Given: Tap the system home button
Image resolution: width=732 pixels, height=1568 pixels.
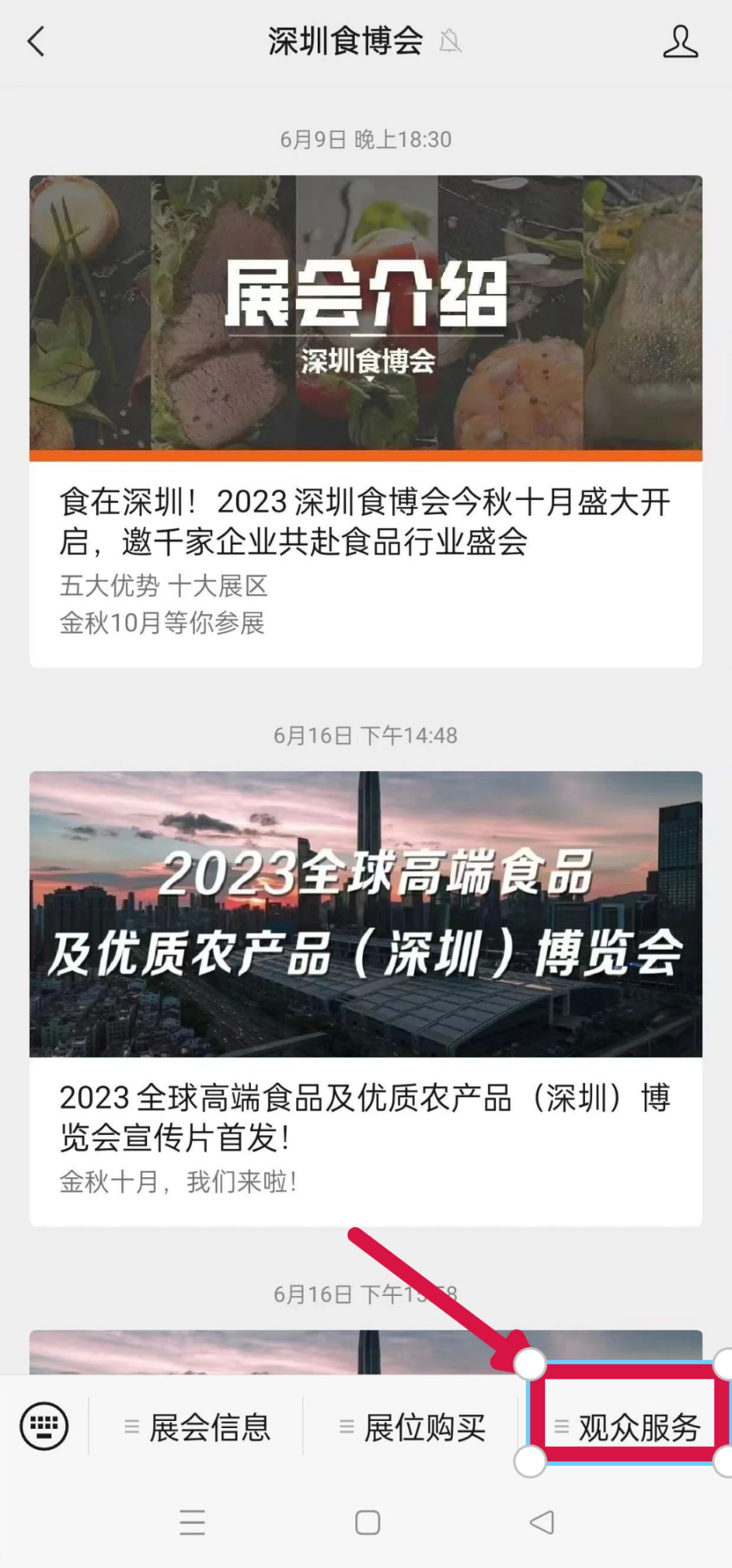Looking at the screenshot, I should click(x=367, y=1522).
